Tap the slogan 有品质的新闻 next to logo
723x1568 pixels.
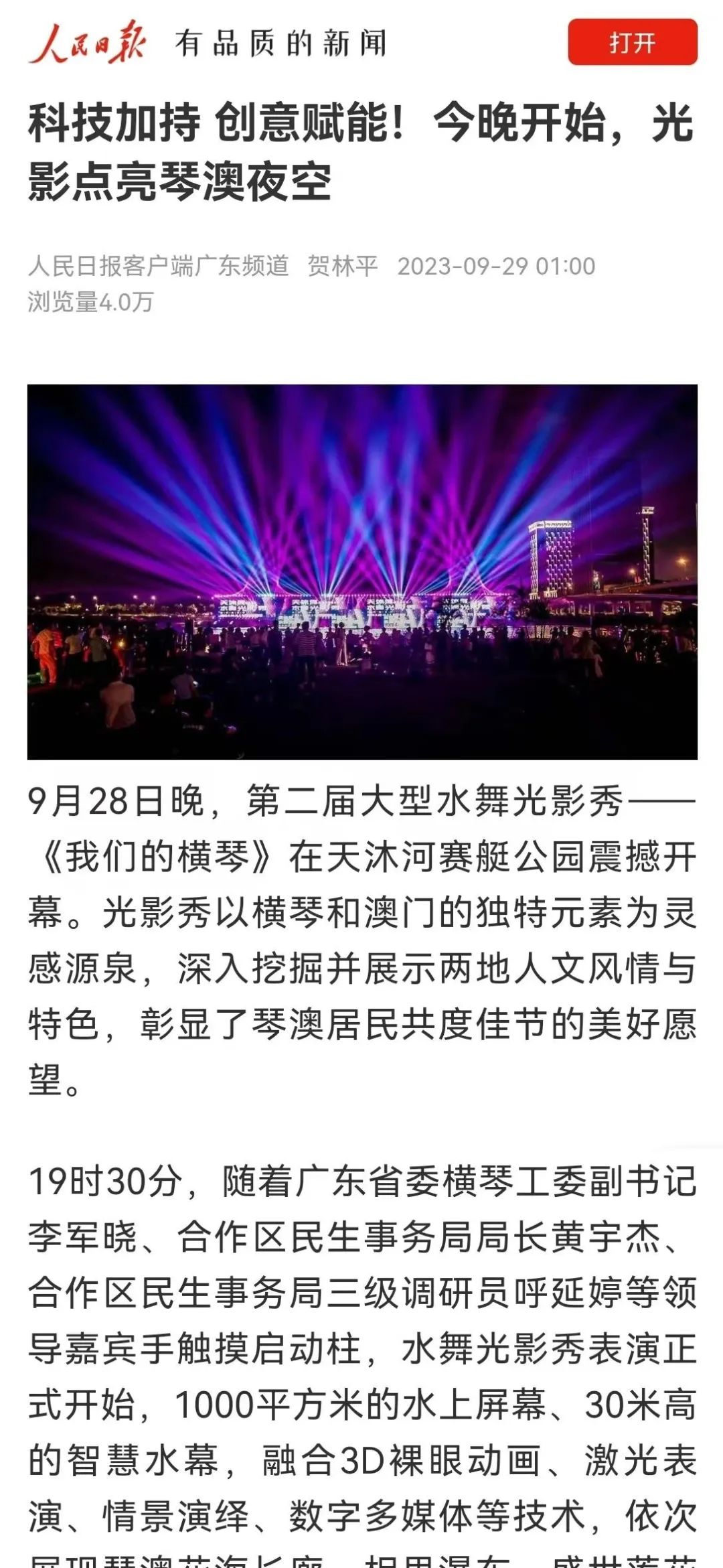click(x=285, y=42)
